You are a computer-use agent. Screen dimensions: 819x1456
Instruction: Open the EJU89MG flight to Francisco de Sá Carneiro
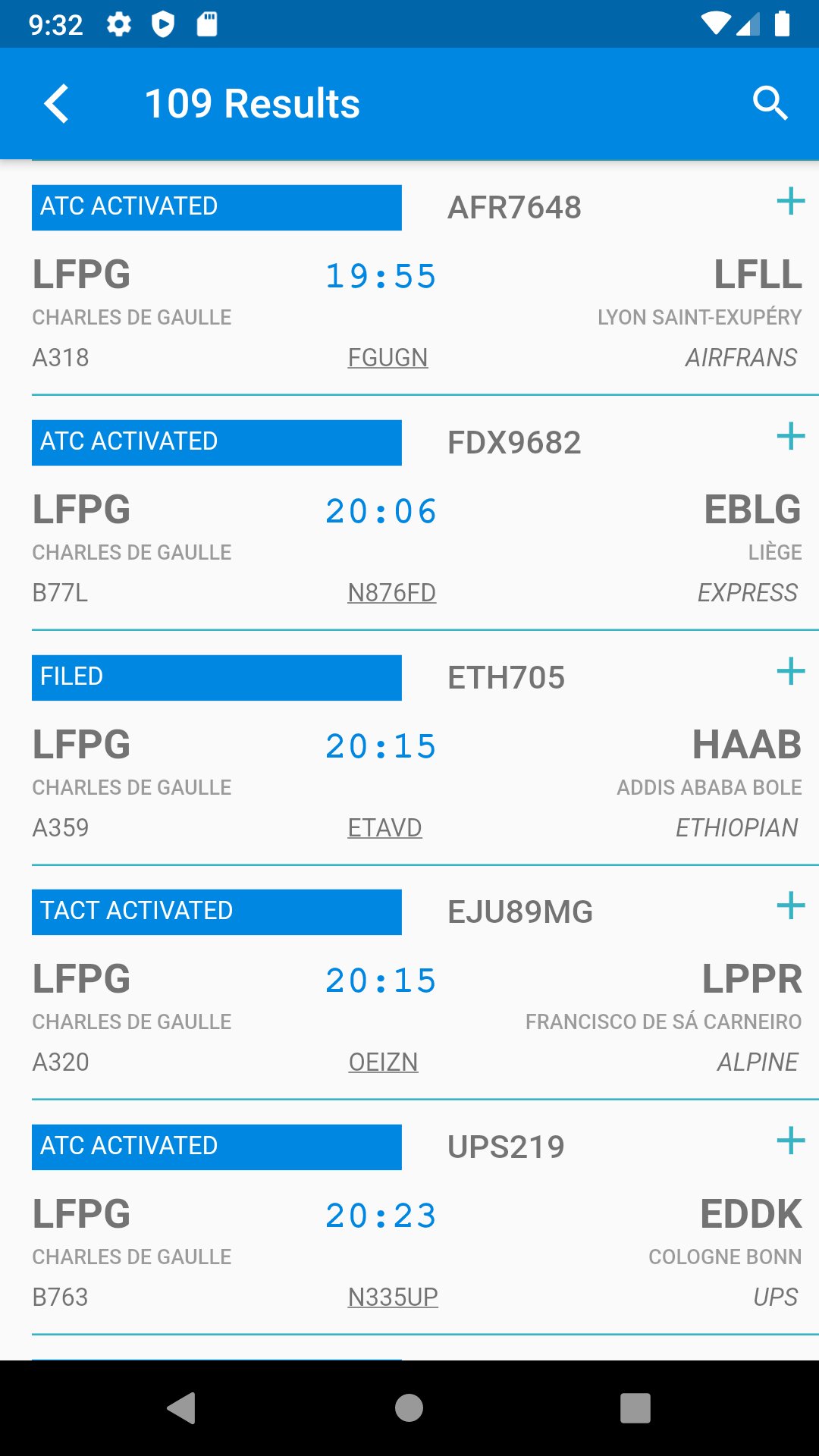[x=520, y=912]
